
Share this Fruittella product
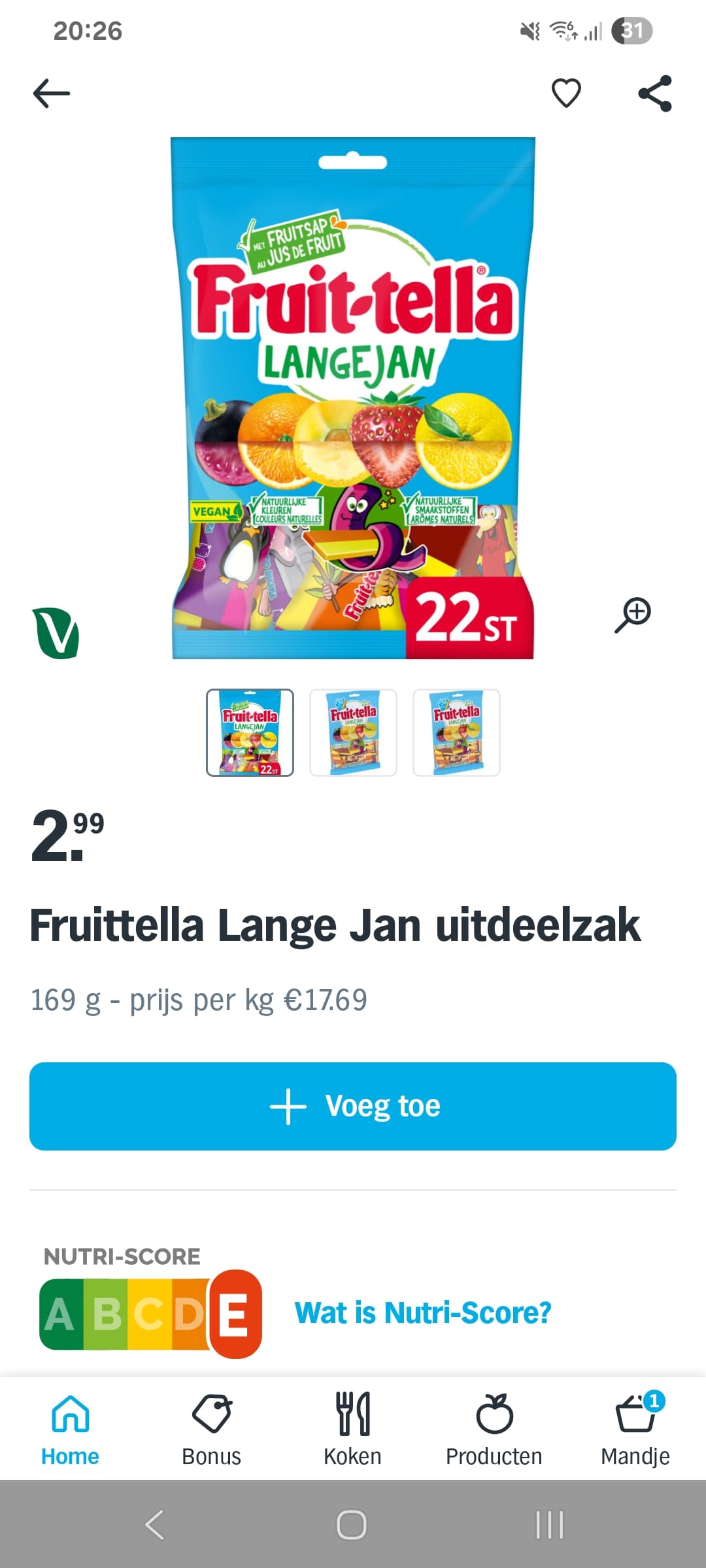(655, 93)
